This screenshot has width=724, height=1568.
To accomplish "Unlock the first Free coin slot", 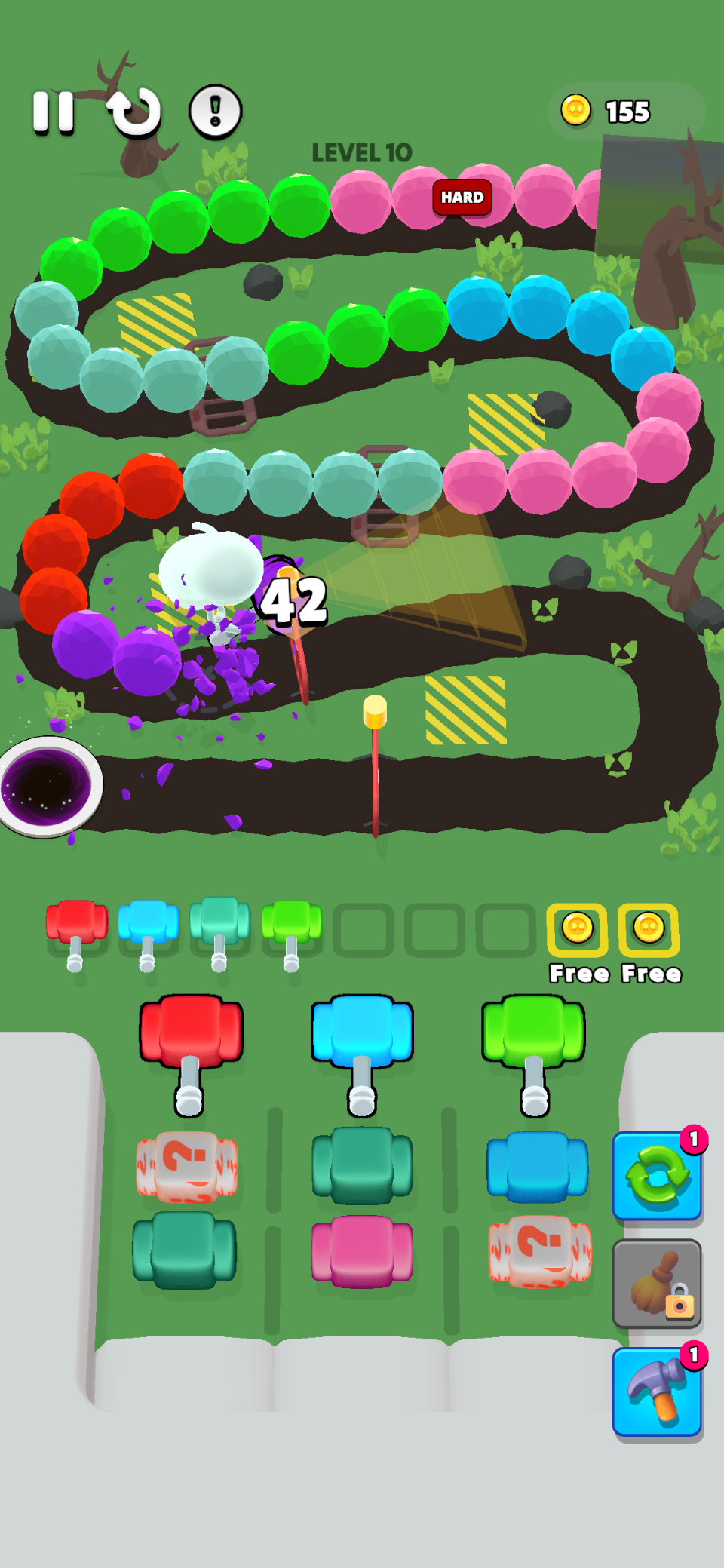I will click(x=577, y=929).
